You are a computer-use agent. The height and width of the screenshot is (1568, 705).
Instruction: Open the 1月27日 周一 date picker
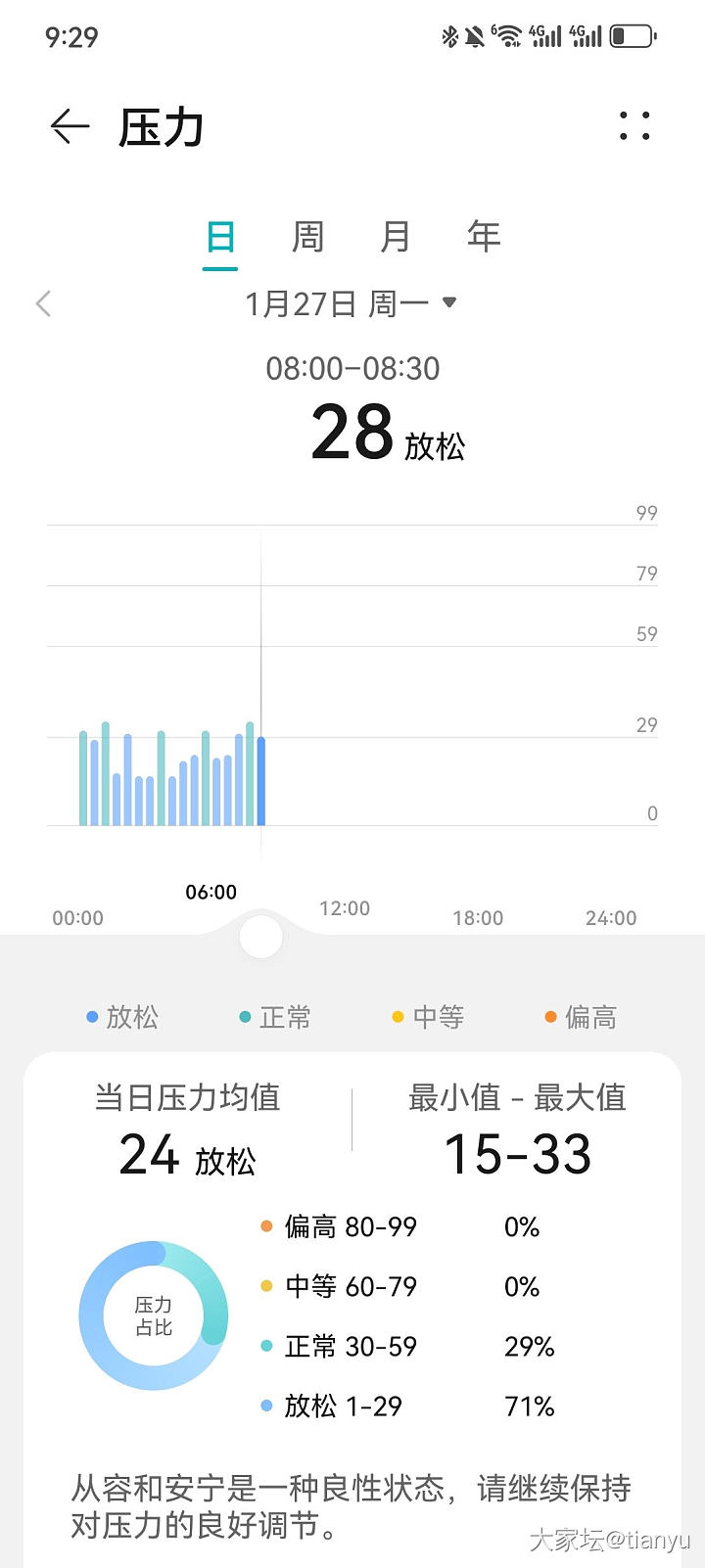click(x=351, y=303)
